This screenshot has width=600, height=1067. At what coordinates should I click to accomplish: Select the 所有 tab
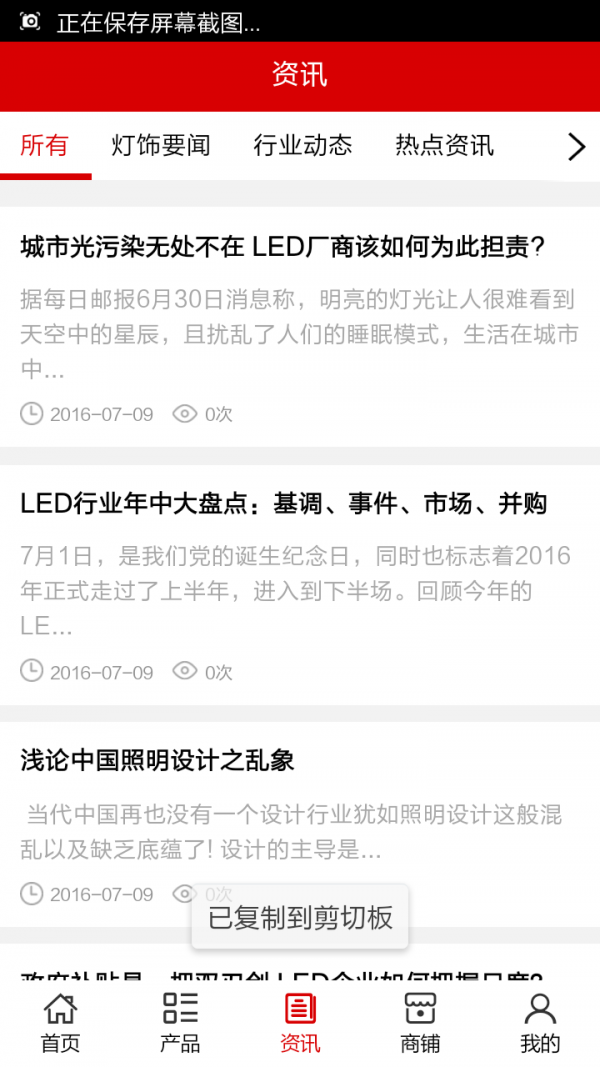coord(45,146)
